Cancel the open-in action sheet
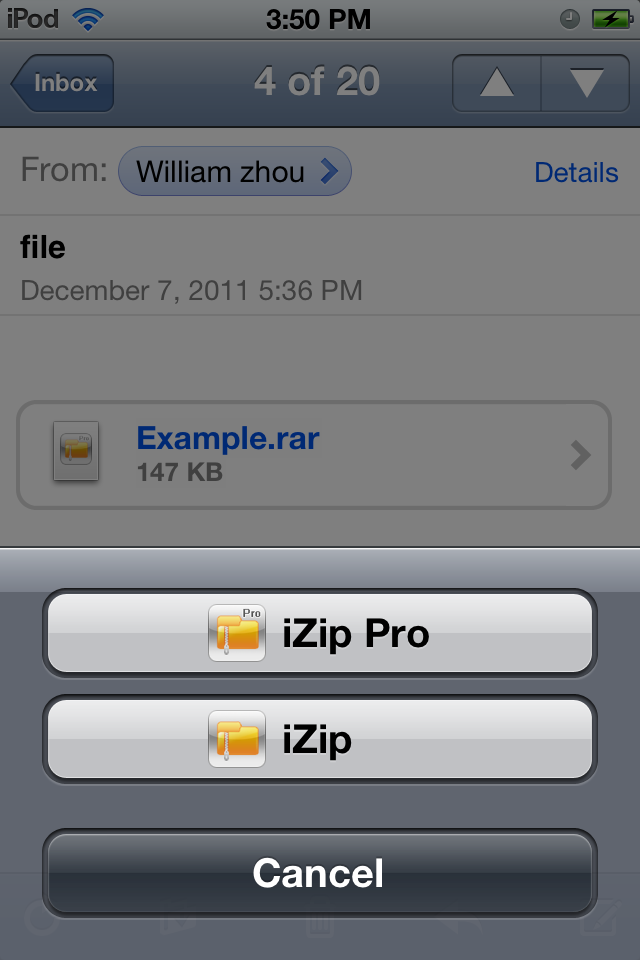 coord(320,873)
